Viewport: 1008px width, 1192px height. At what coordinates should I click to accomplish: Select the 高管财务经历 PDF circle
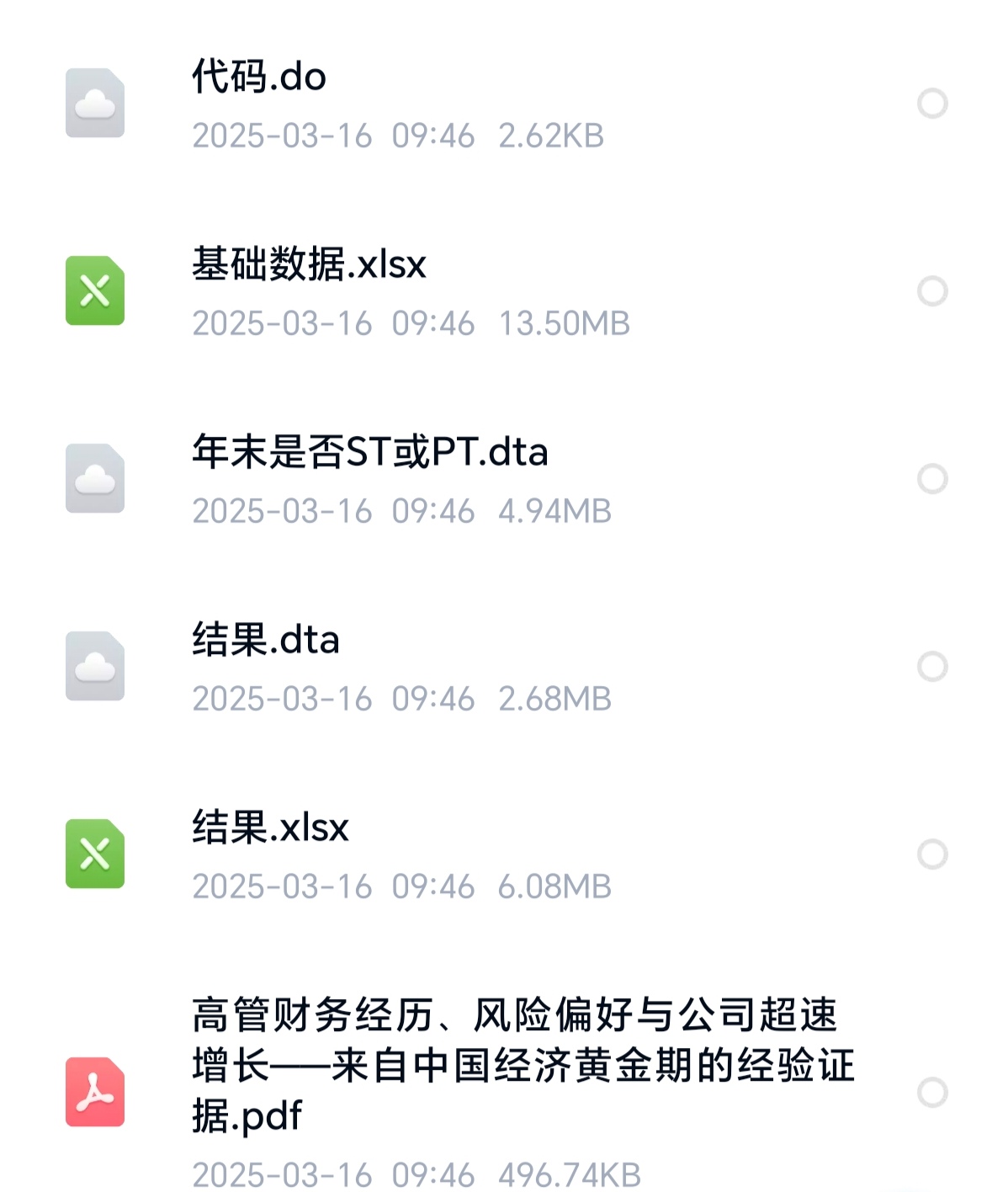pyautogui.click(x=931, y=1093)
